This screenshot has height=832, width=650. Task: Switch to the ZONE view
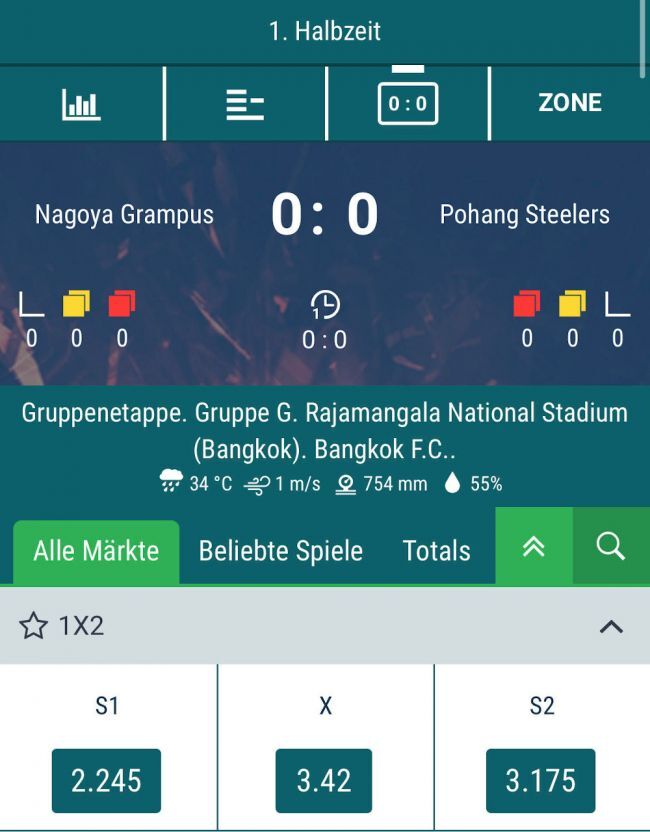(x=569, y=103)
